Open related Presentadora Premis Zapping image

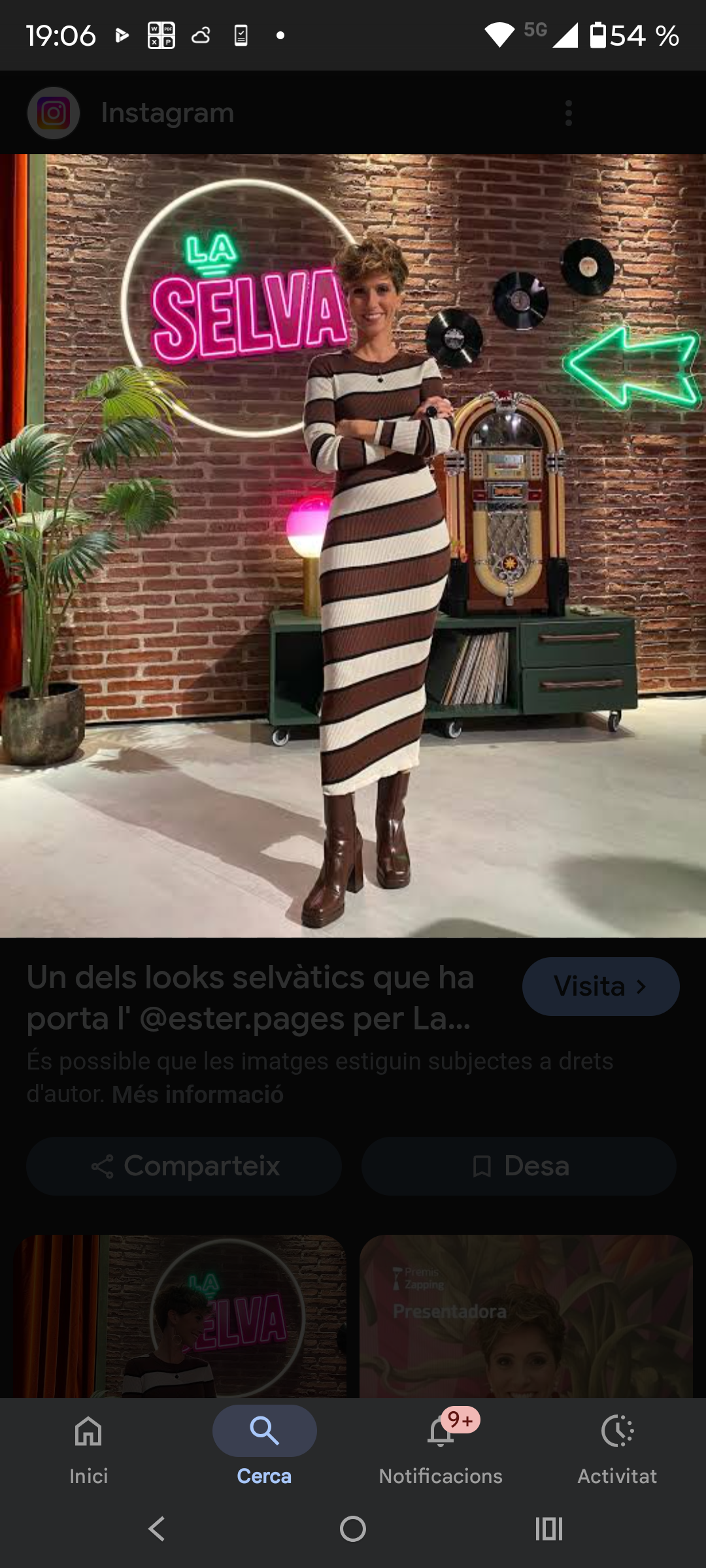coord(526,1316)
